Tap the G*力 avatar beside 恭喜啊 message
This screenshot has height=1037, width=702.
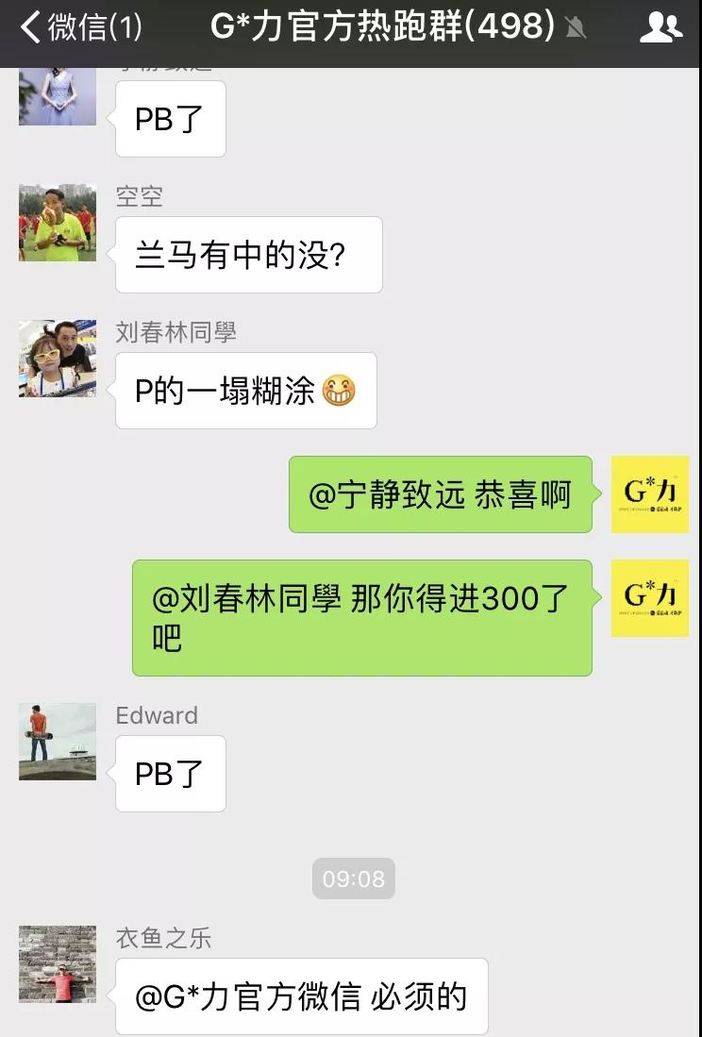650,494
